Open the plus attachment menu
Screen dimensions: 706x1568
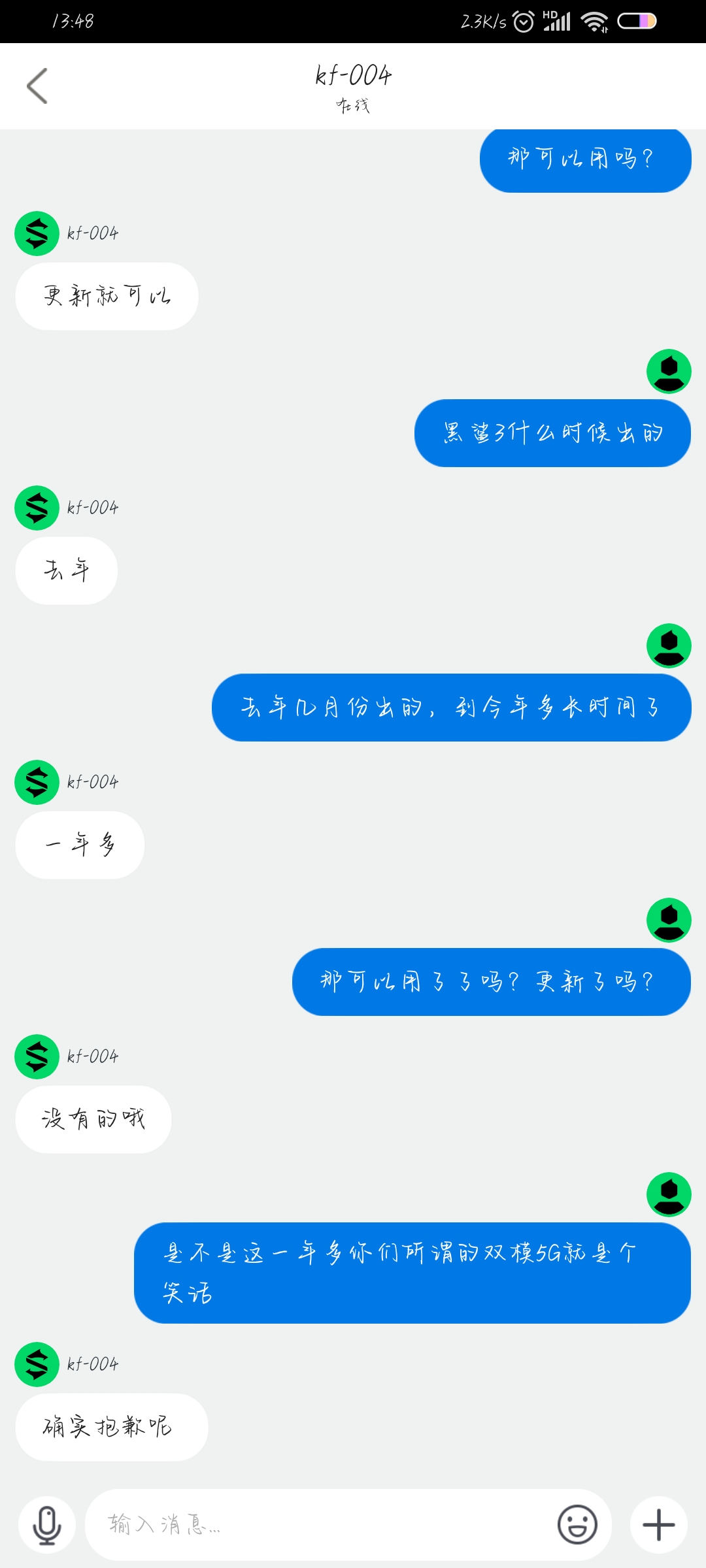658,1525
